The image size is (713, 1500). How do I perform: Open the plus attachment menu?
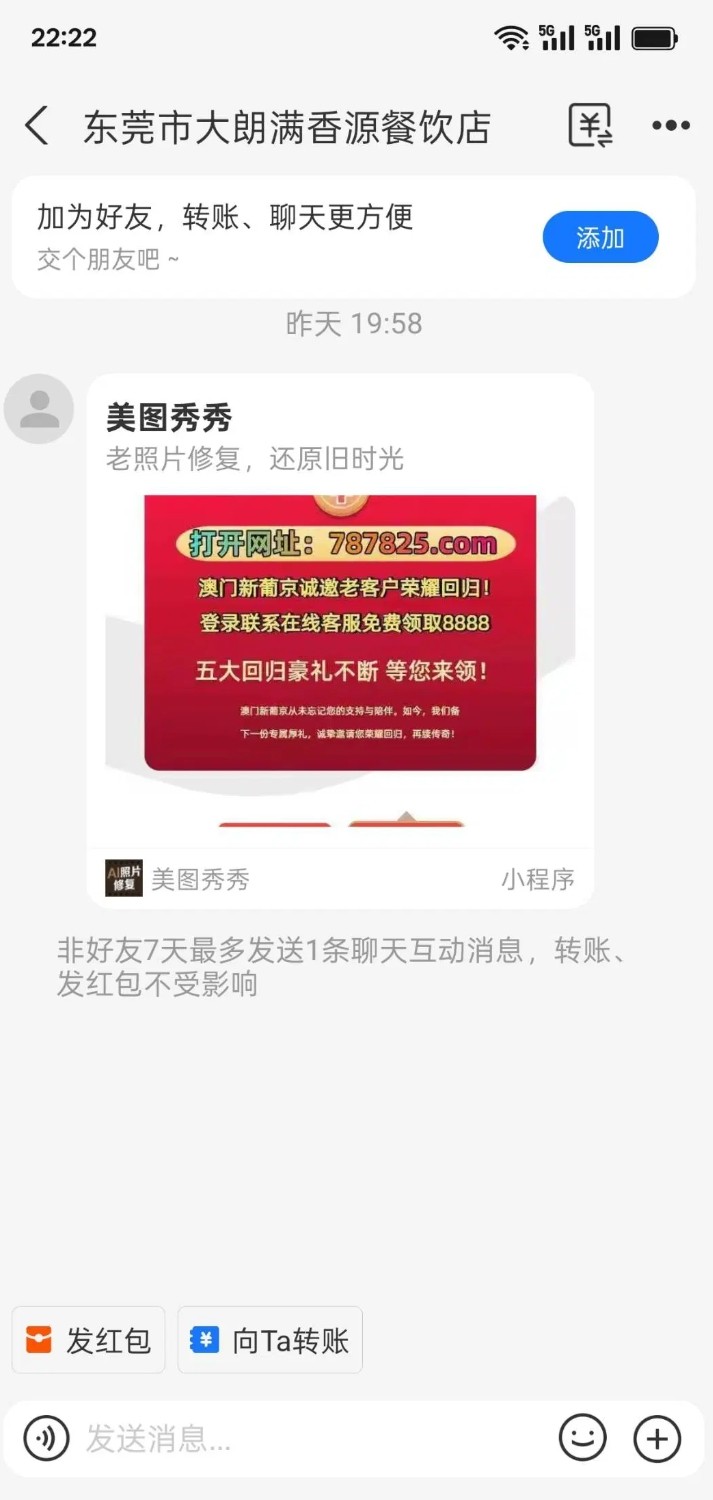click(657, 1439)
